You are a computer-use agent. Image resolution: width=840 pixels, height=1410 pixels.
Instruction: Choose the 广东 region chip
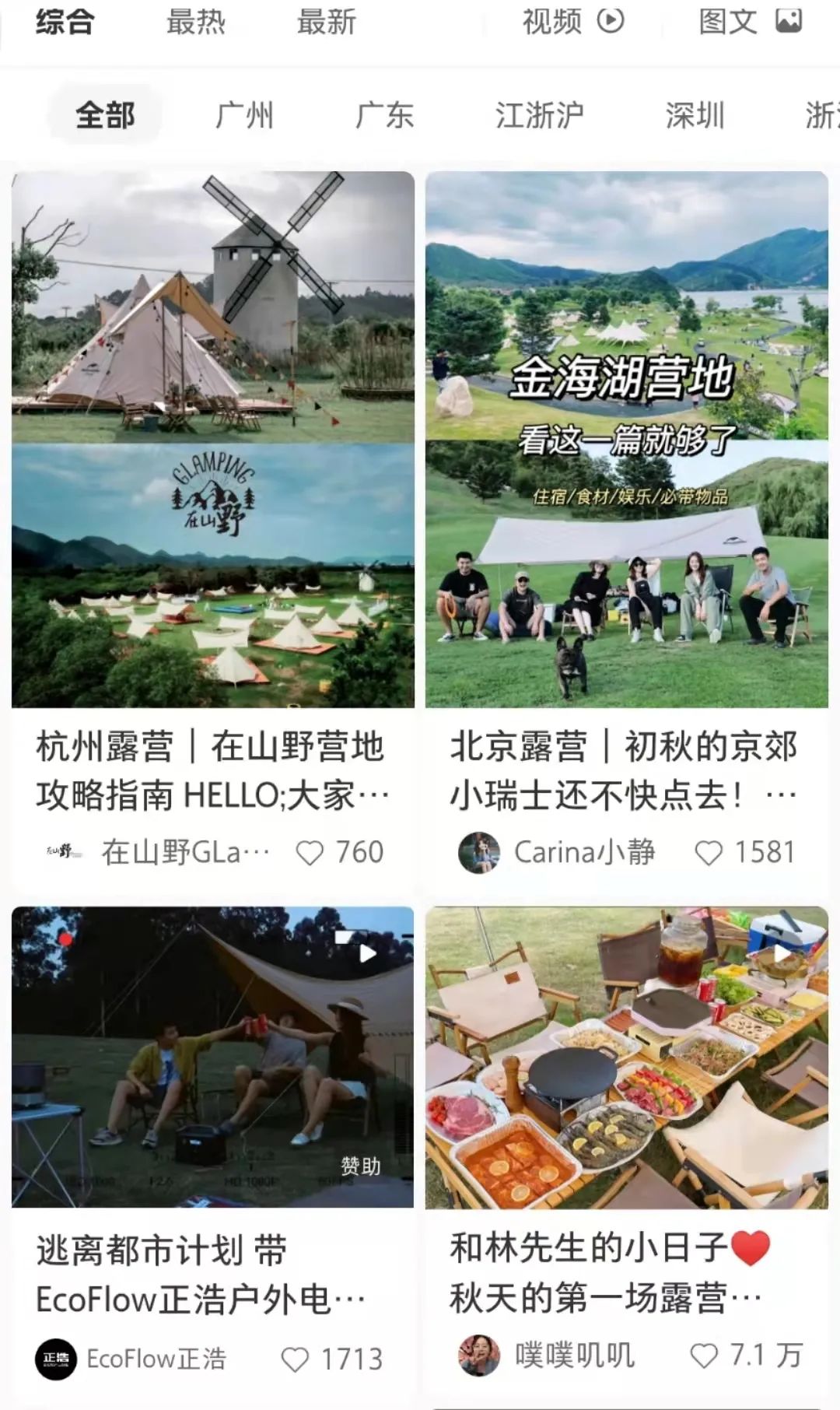[x=384, y=115]
